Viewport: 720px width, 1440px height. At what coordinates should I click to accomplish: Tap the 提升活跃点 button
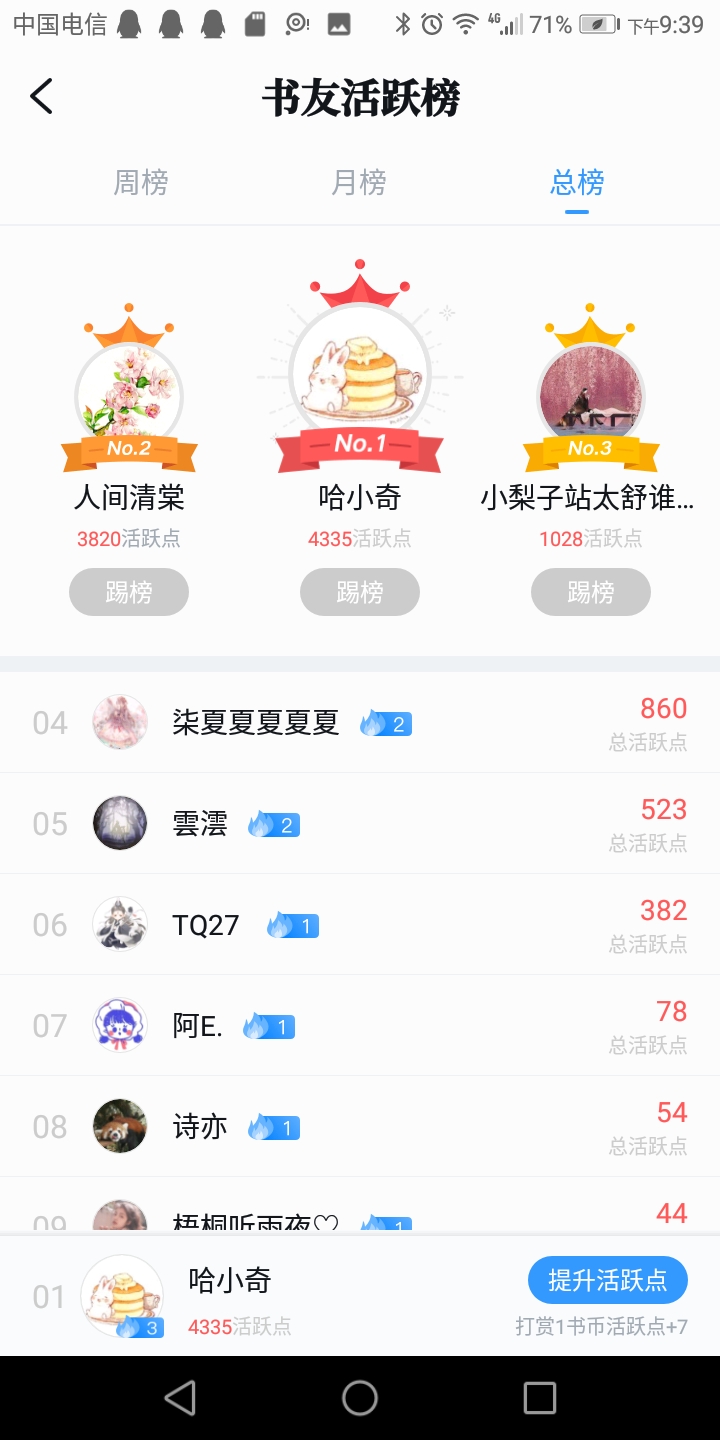click(x=607, y=1280)
